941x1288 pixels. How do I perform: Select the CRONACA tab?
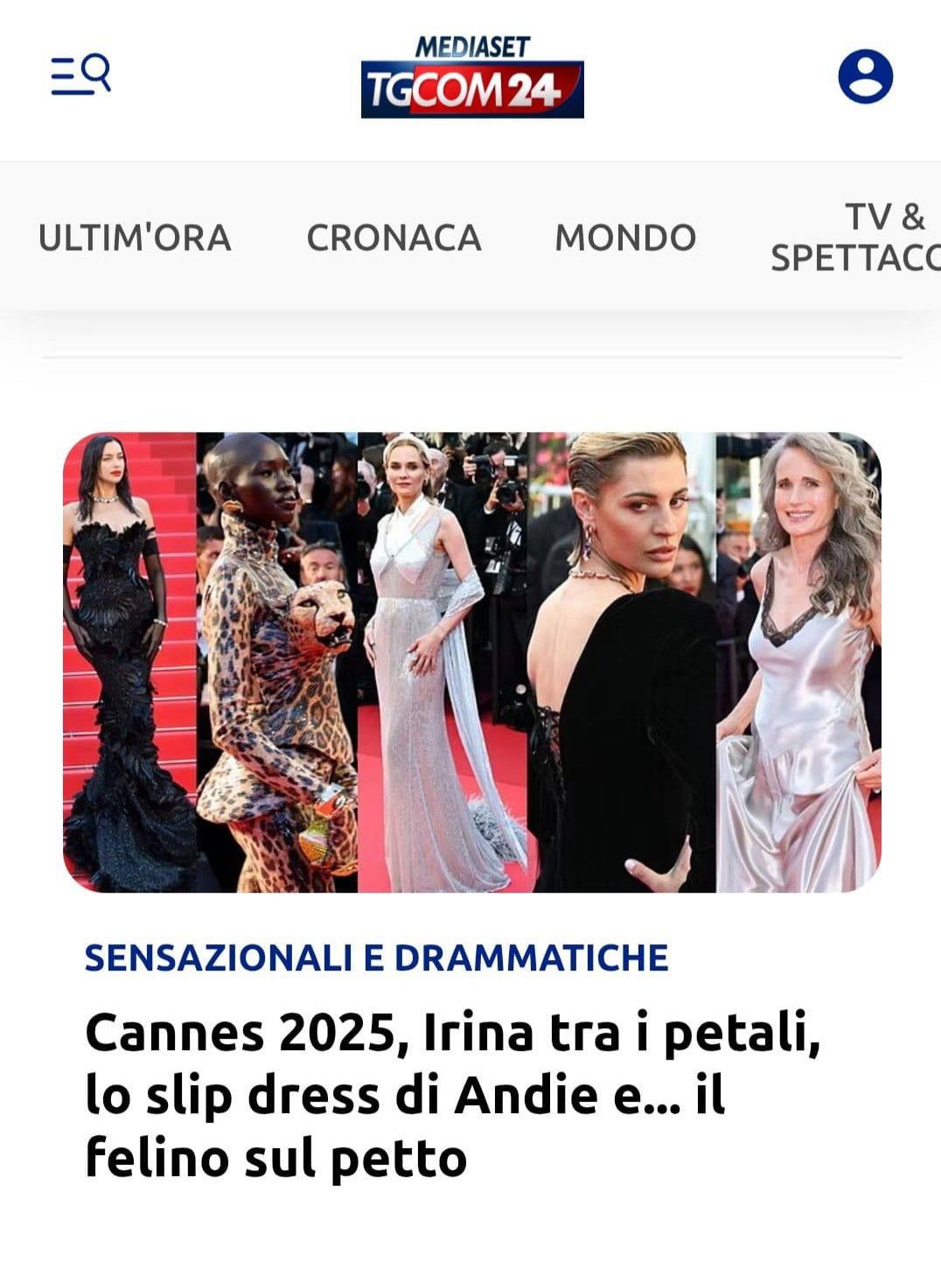(x=394, y=238)
